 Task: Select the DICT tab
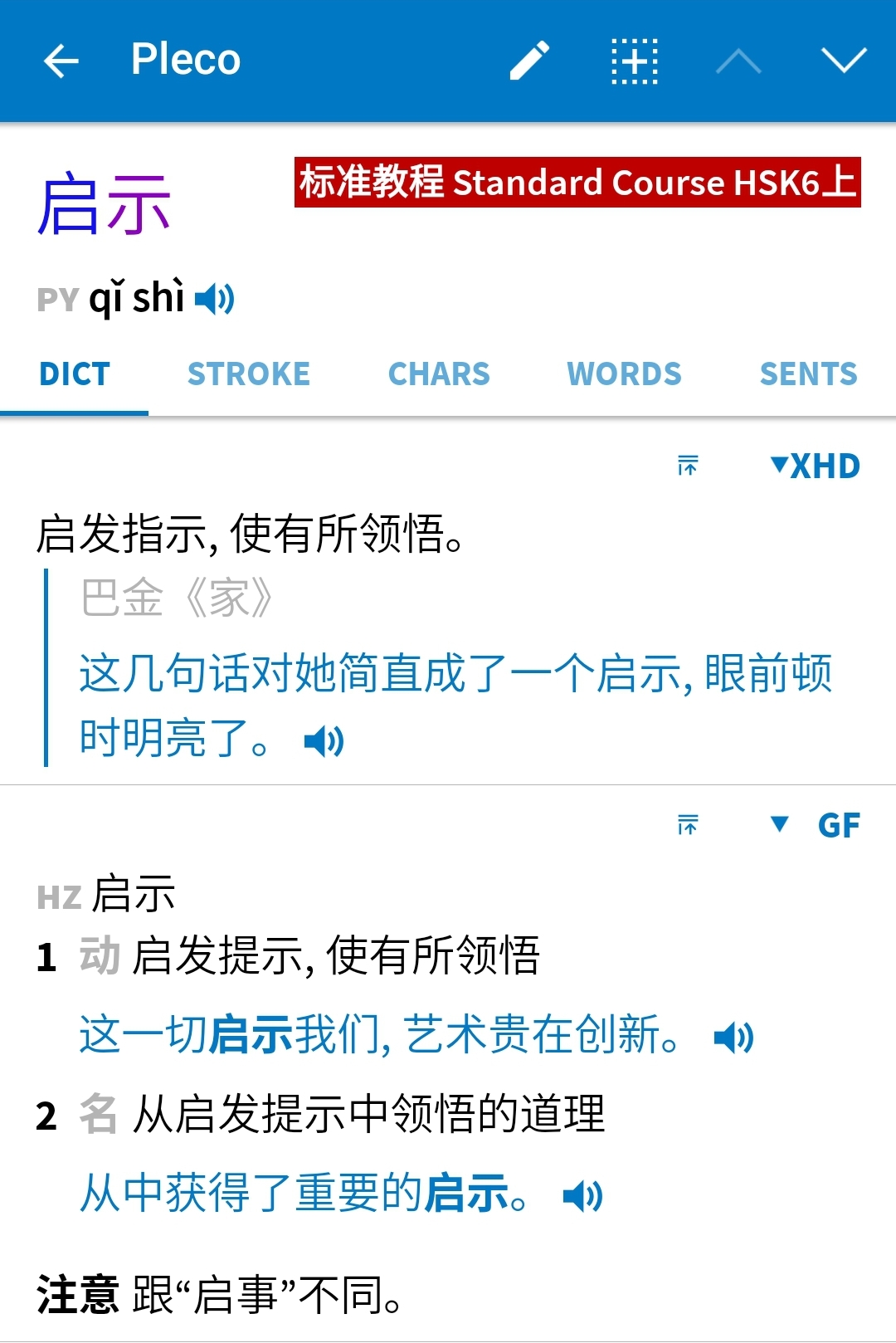tap(75, 374)
